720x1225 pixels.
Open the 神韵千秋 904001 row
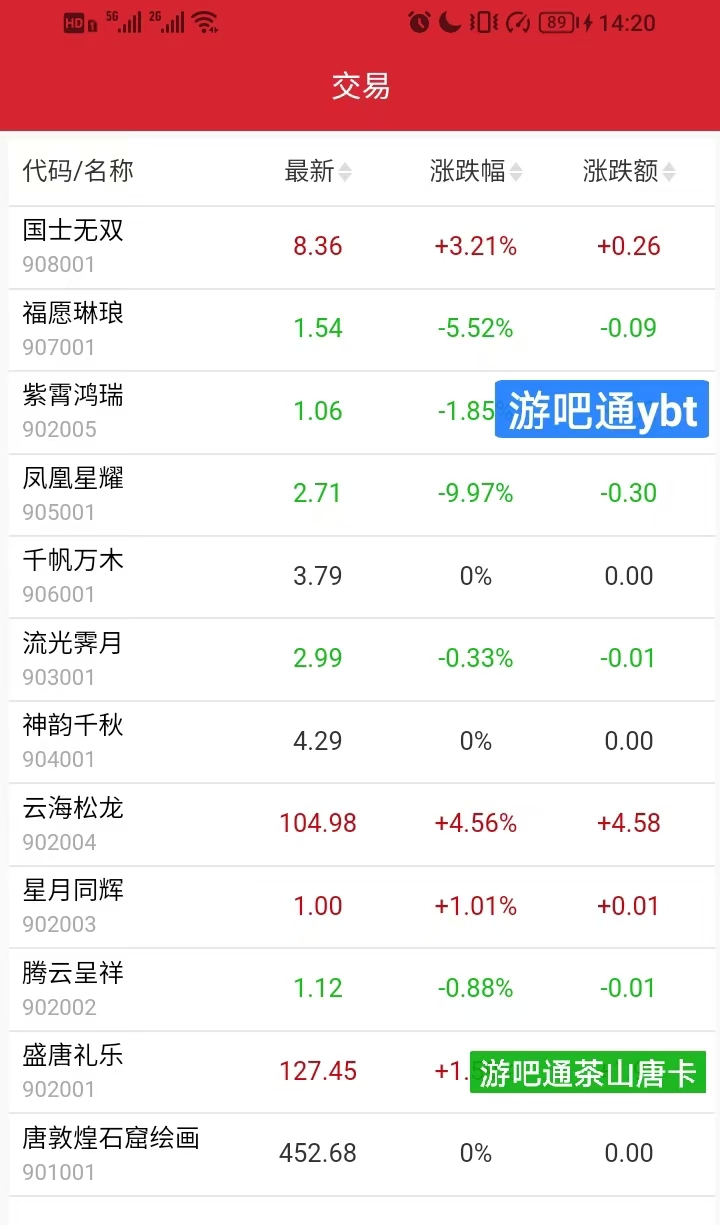pos(362,742)
